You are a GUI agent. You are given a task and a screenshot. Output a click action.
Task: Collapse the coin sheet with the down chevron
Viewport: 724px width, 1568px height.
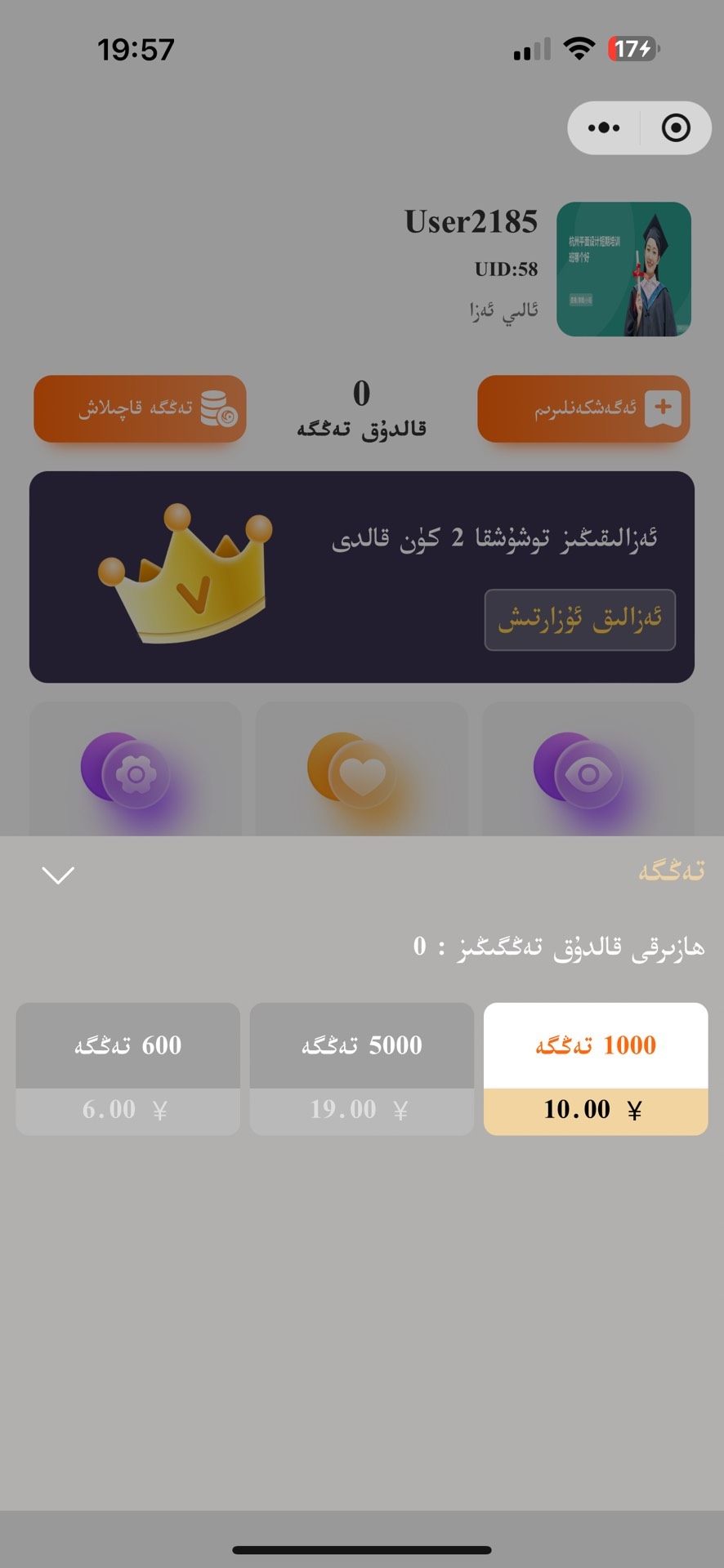tap(58, 875)
